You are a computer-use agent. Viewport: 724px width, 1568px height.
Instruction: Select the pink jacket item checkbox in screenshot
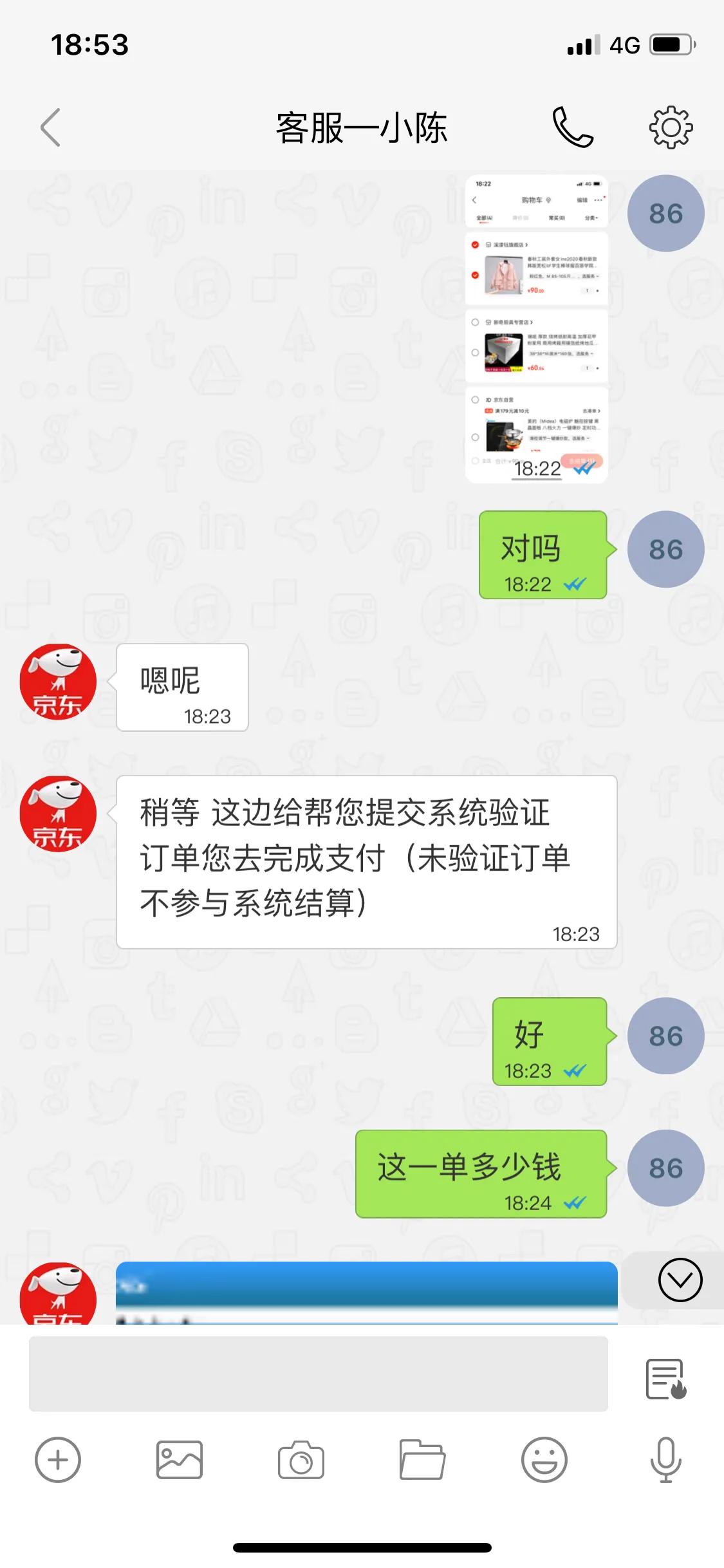[x=475, y=275]
